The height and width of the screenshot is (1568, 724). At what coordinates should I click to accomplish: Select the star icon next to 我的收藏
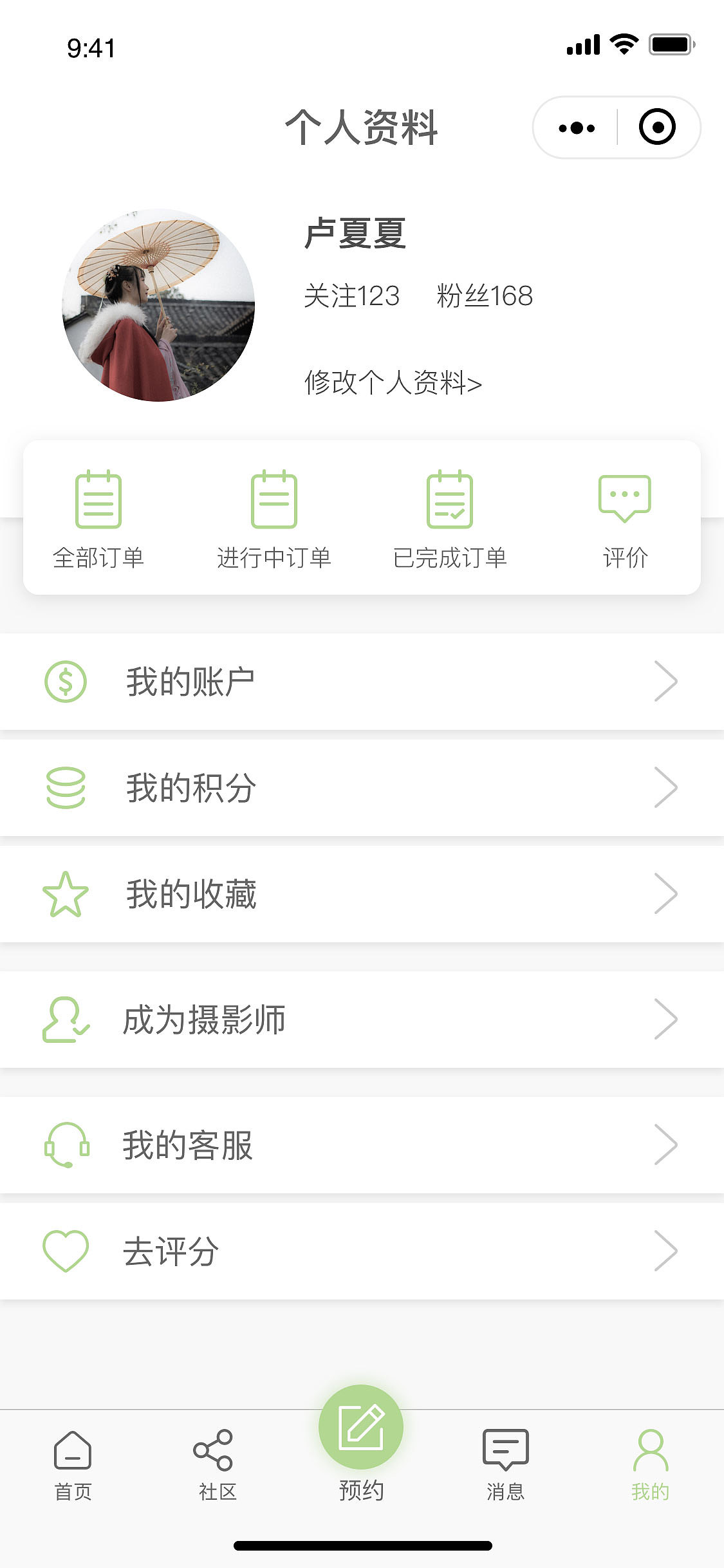click(x=66, y=893)
